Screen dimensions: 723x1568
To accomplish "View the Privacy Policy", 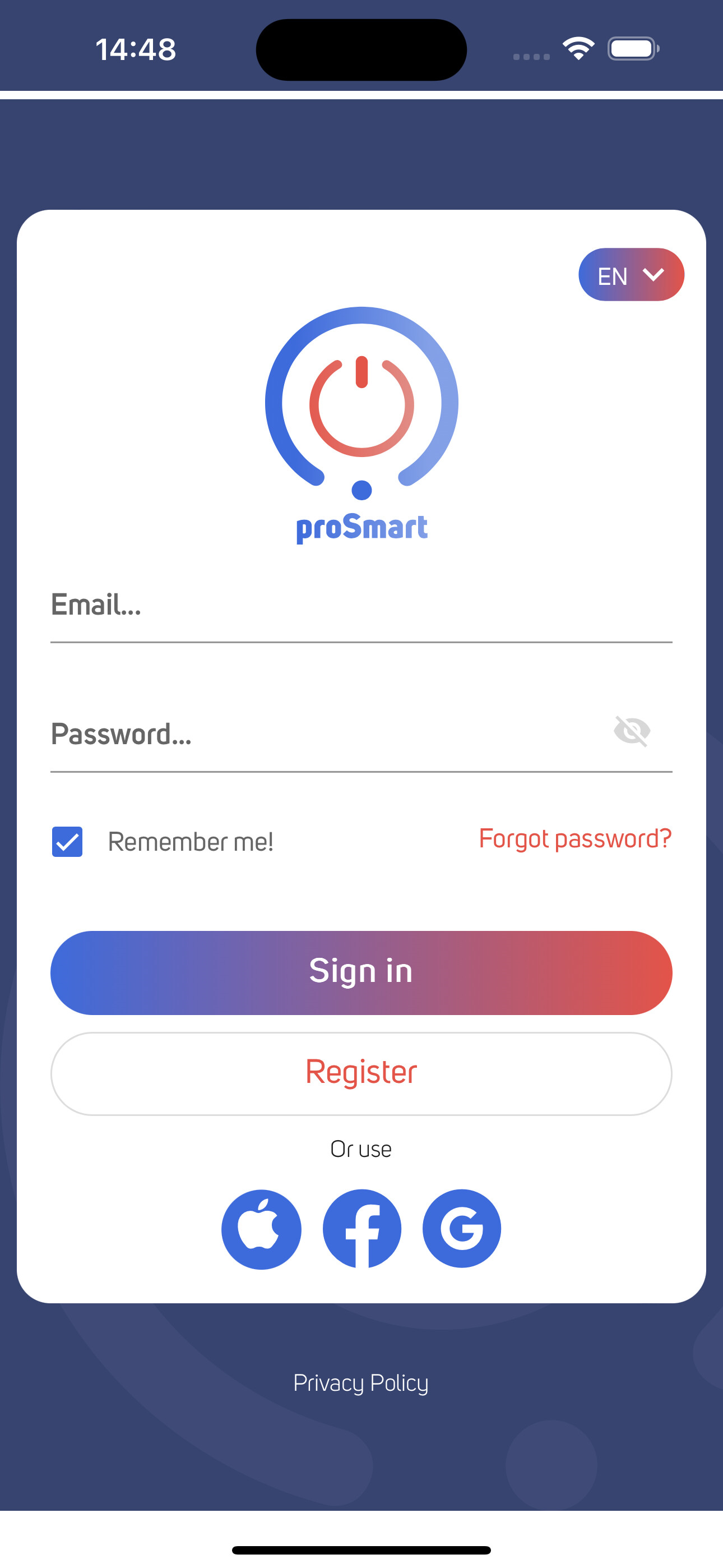I will (x=361, y=1382).
